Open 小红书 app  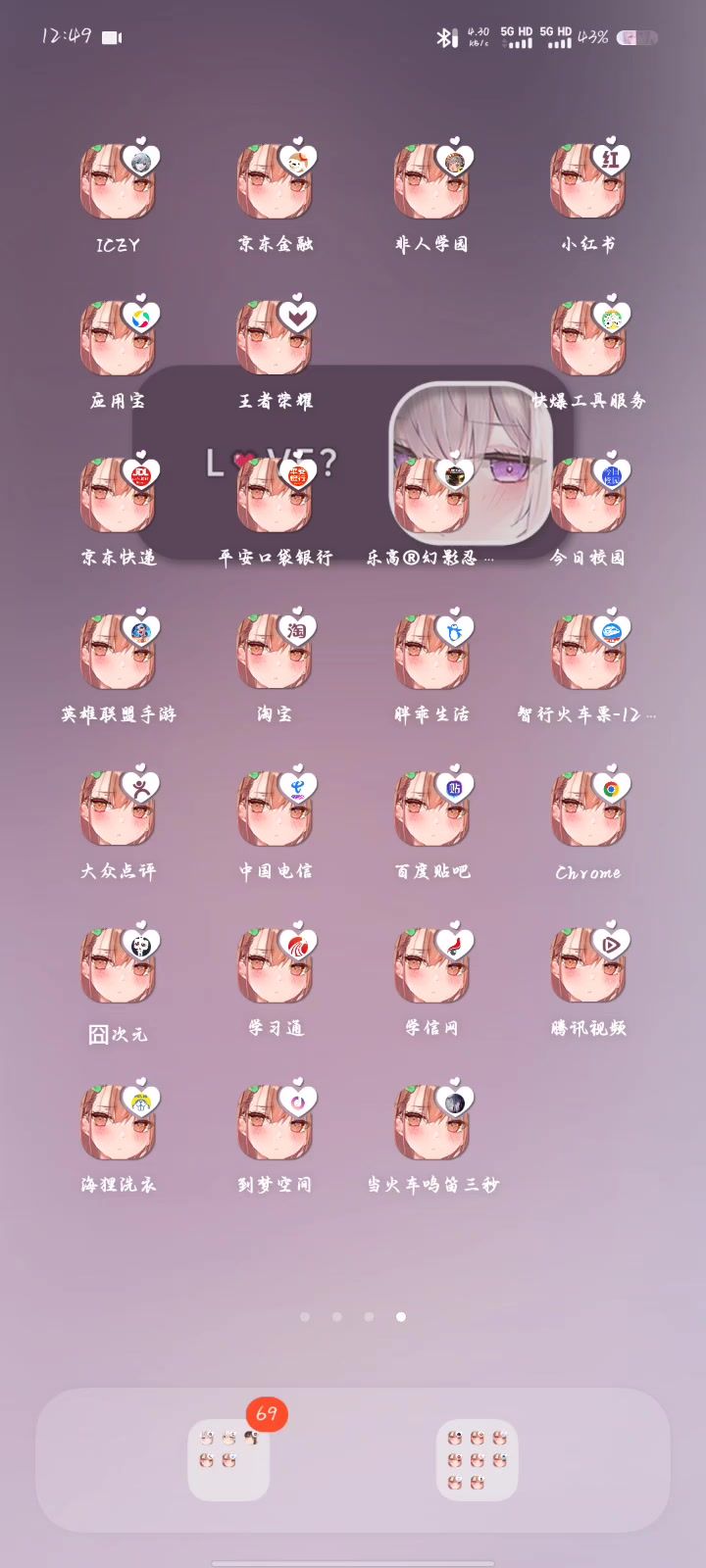588,181
